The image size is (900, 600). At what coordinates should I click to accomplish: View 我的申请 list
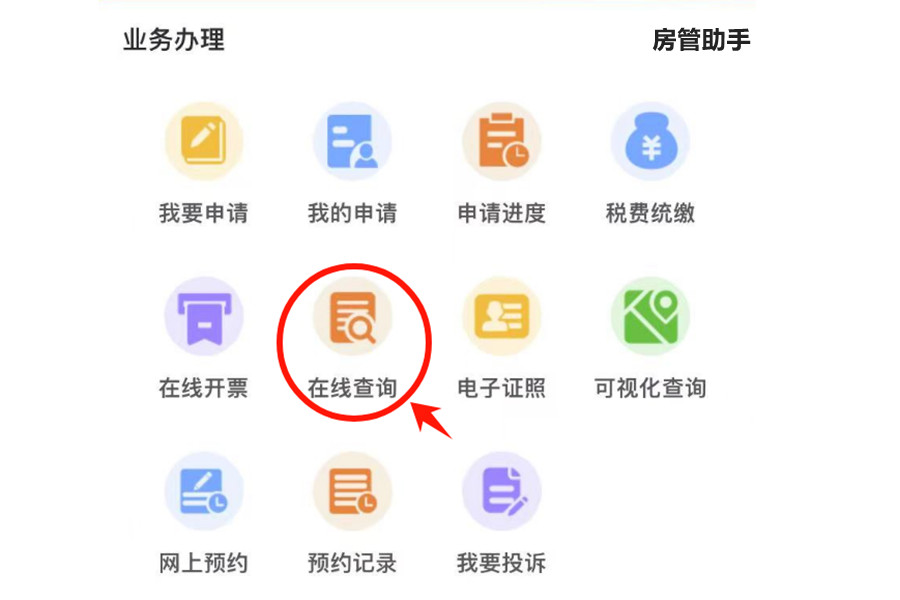[352, 143]
